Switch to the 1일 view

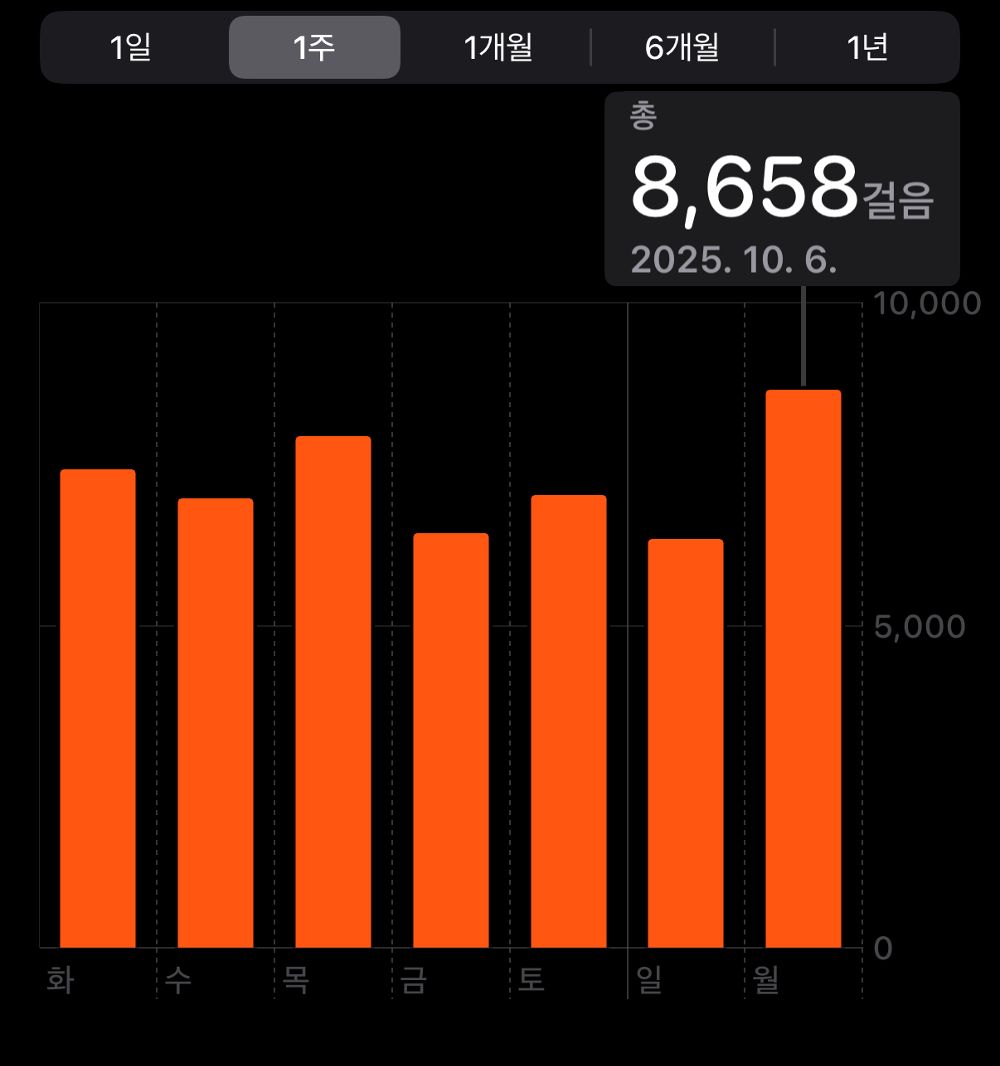(131, 47)
